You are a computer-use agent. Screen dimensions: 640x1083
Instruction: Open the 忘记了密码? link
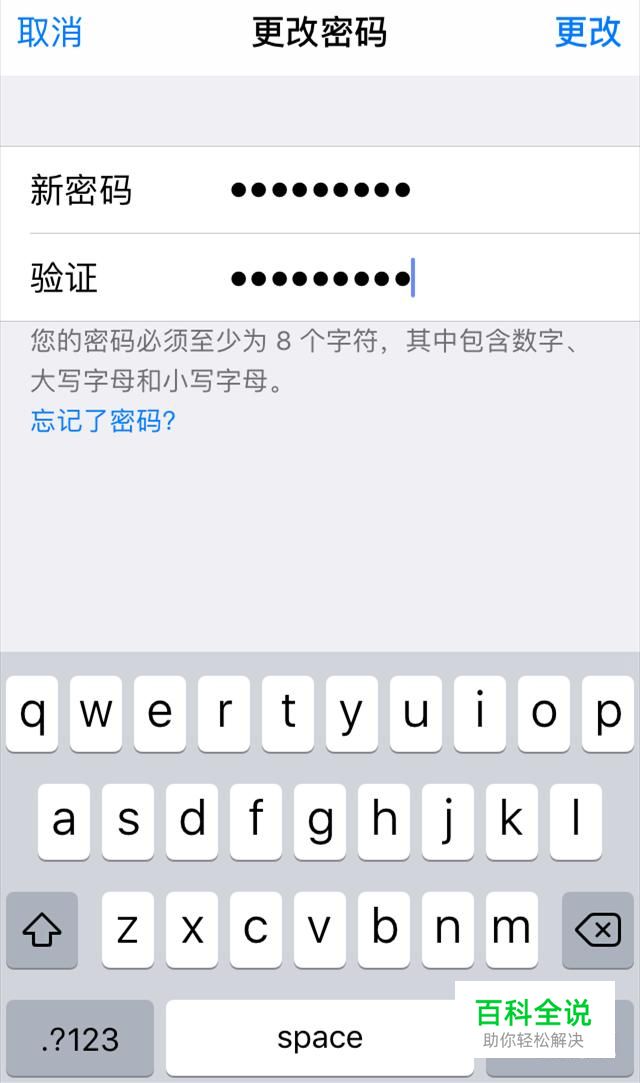click(104, 420)
